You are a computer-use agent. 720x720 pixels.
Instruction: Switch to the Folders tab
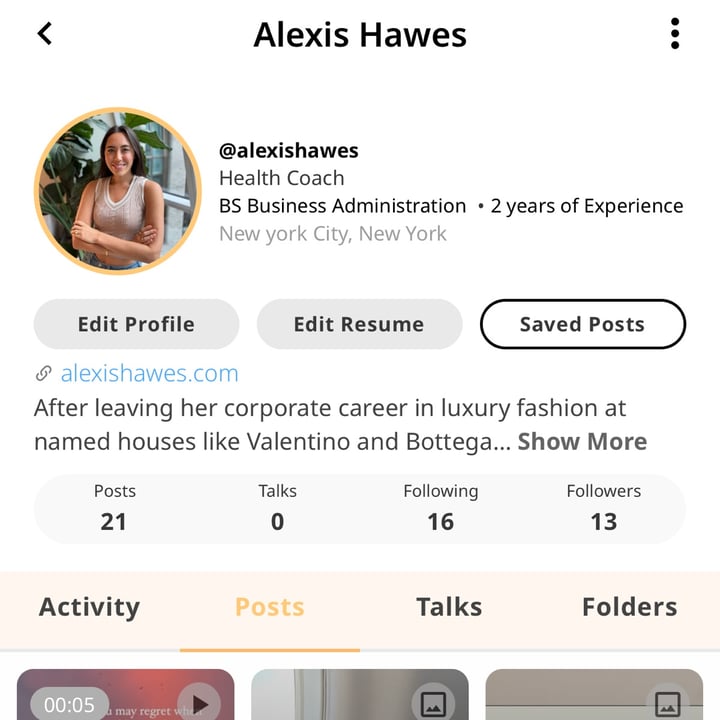(629, 607)
